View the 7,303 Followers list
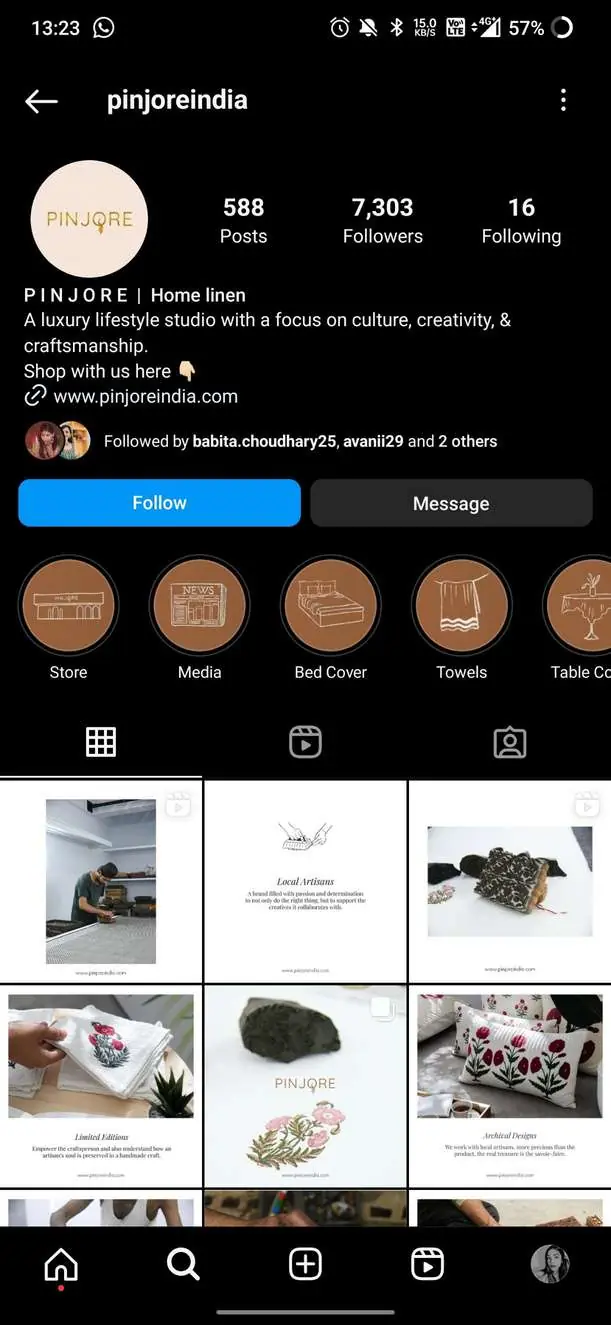This screenshot has width=611, height=1325. [382, 220]
